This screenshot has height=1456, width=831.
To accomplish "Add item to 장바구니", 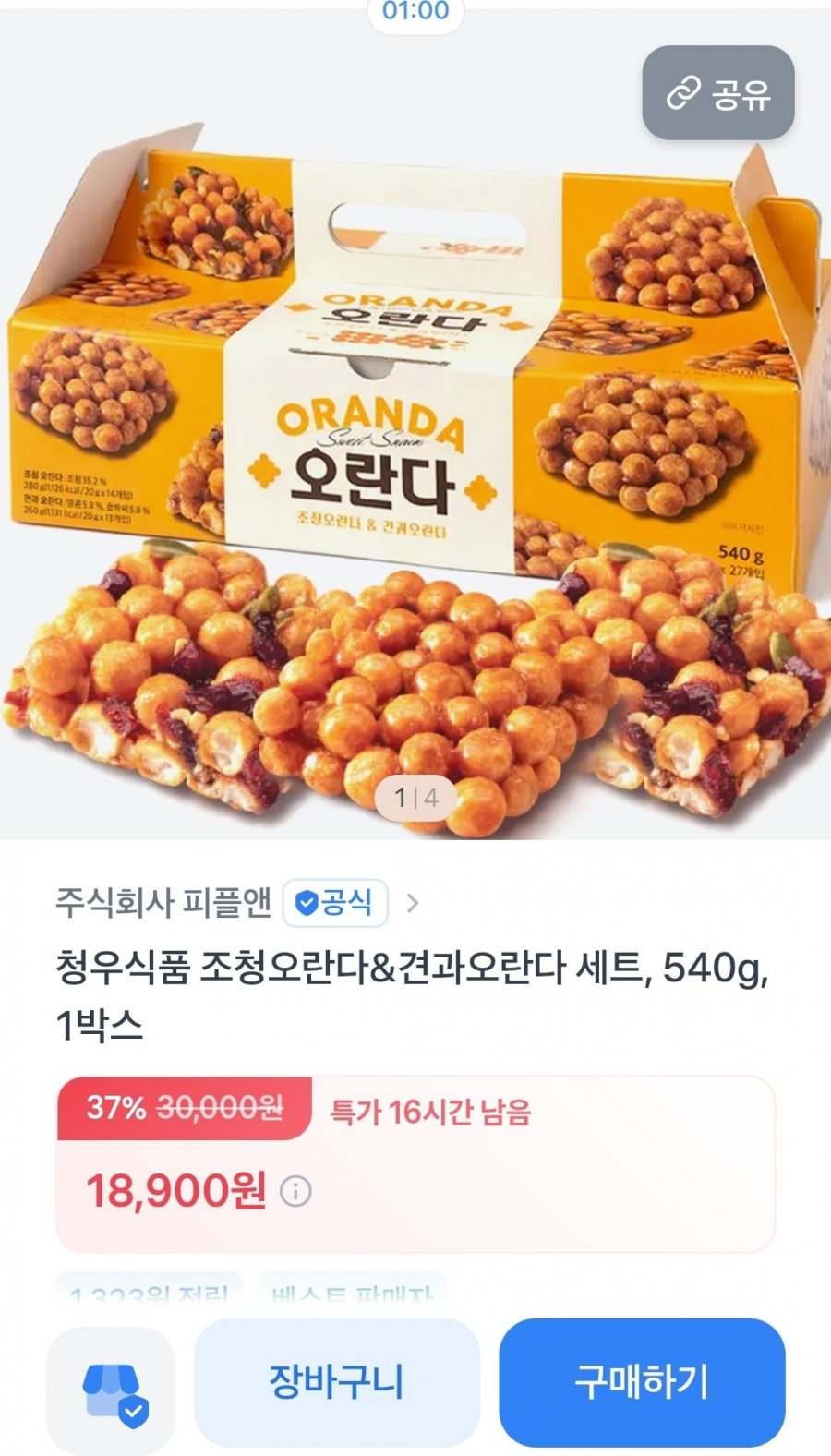I will click(x=337, y=1381).
